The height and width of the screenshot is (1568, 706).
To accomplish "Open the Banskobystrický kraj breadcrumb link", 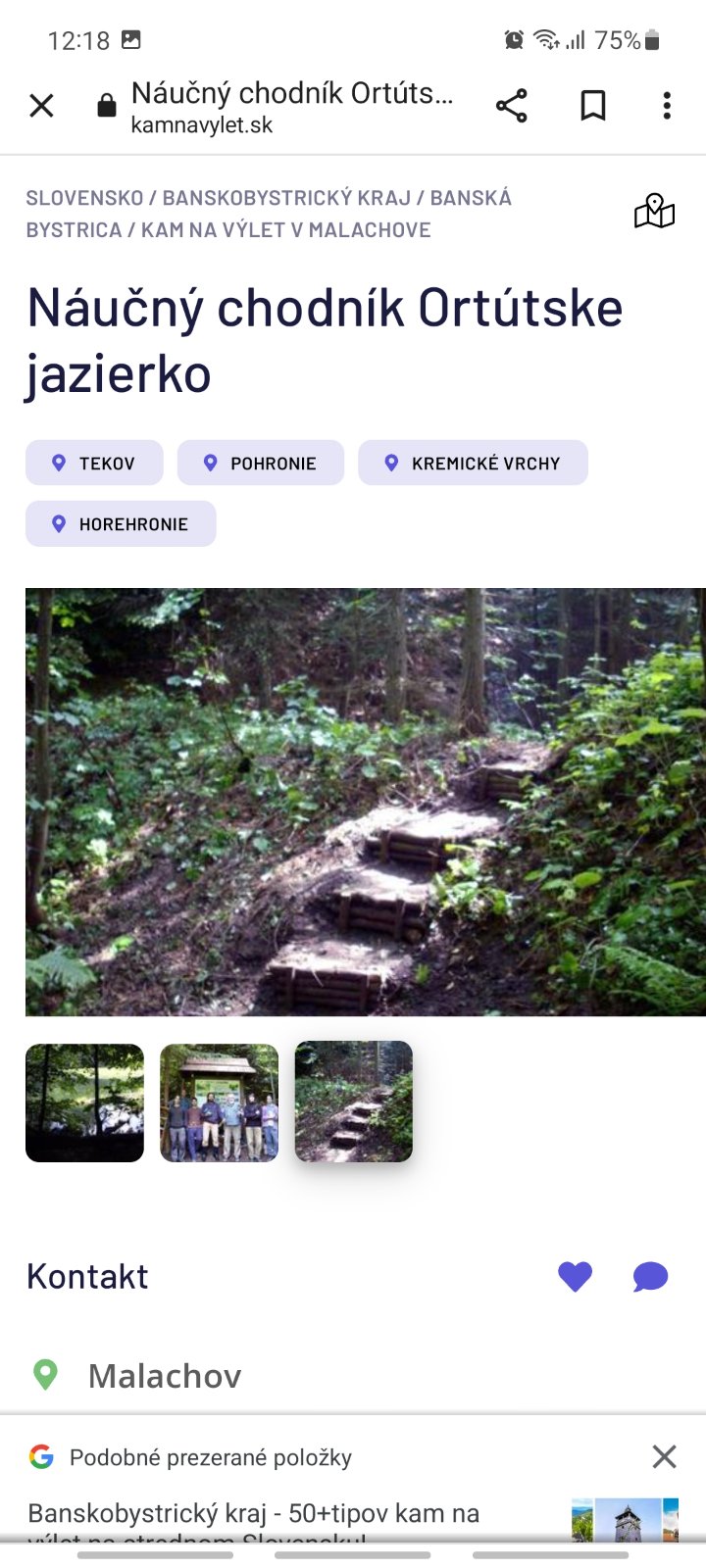I will 286,198.
